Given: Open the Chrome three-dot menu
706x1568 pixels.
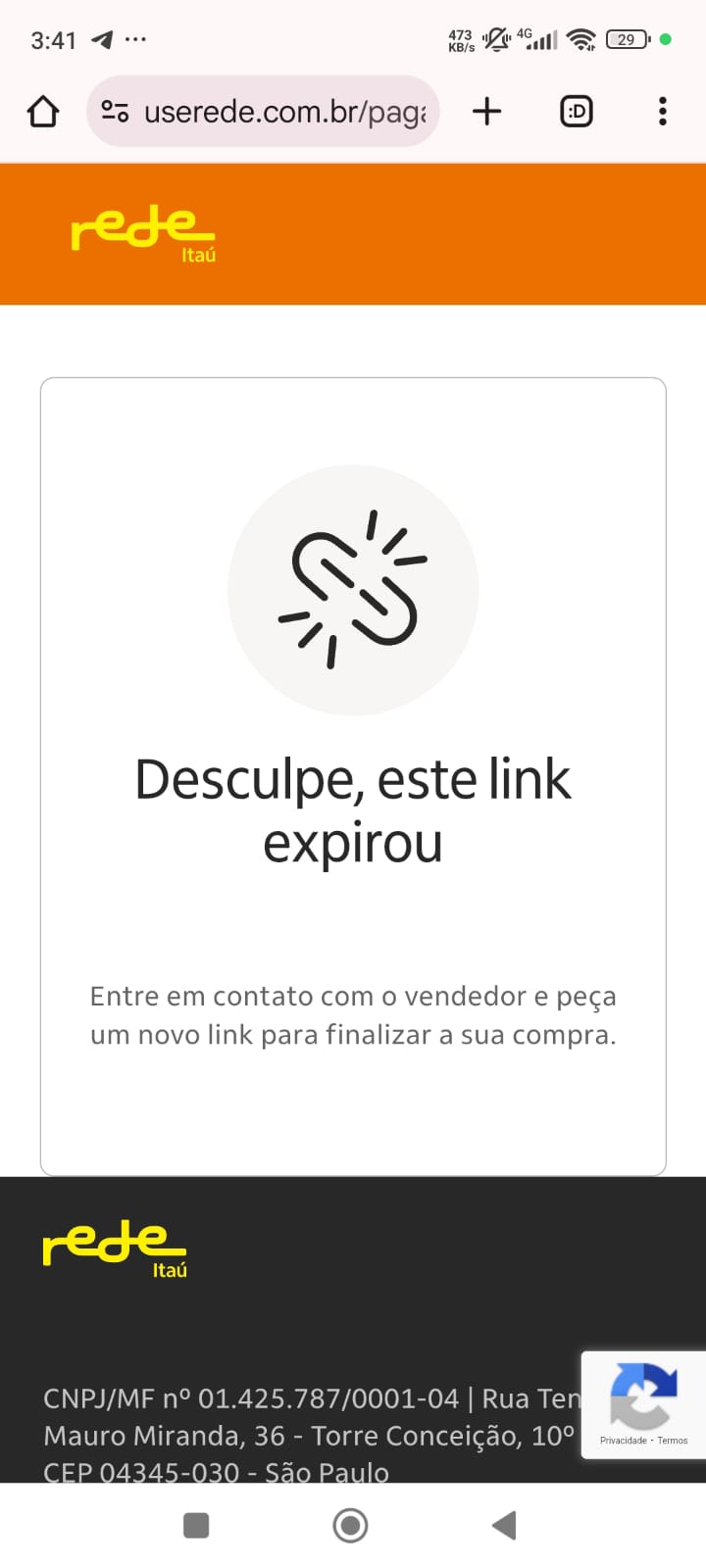Looking at the screenshot, I should pyautogui.click(x=663, y=111).
